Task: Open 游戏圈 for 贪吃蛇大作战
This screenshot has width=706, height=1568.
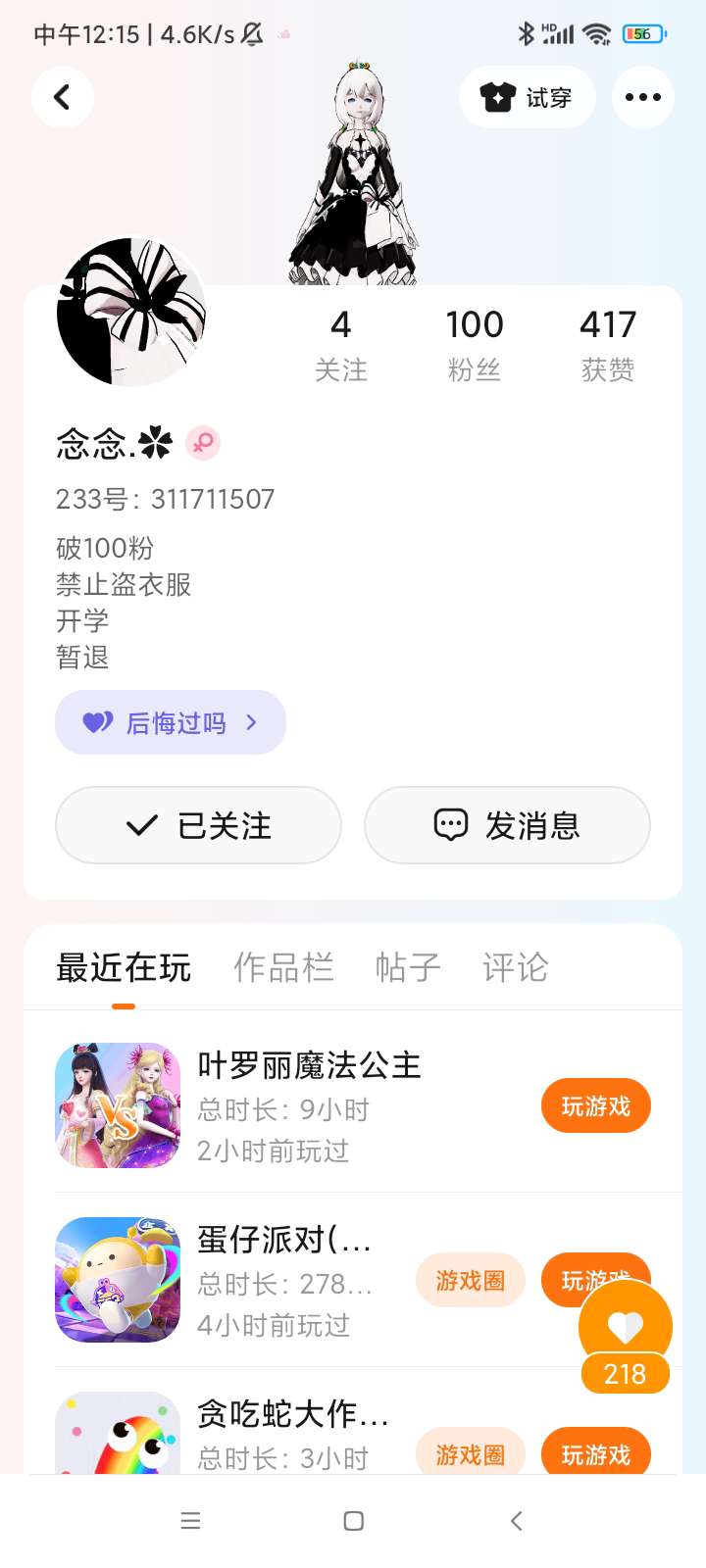Action: [470, 1454]
